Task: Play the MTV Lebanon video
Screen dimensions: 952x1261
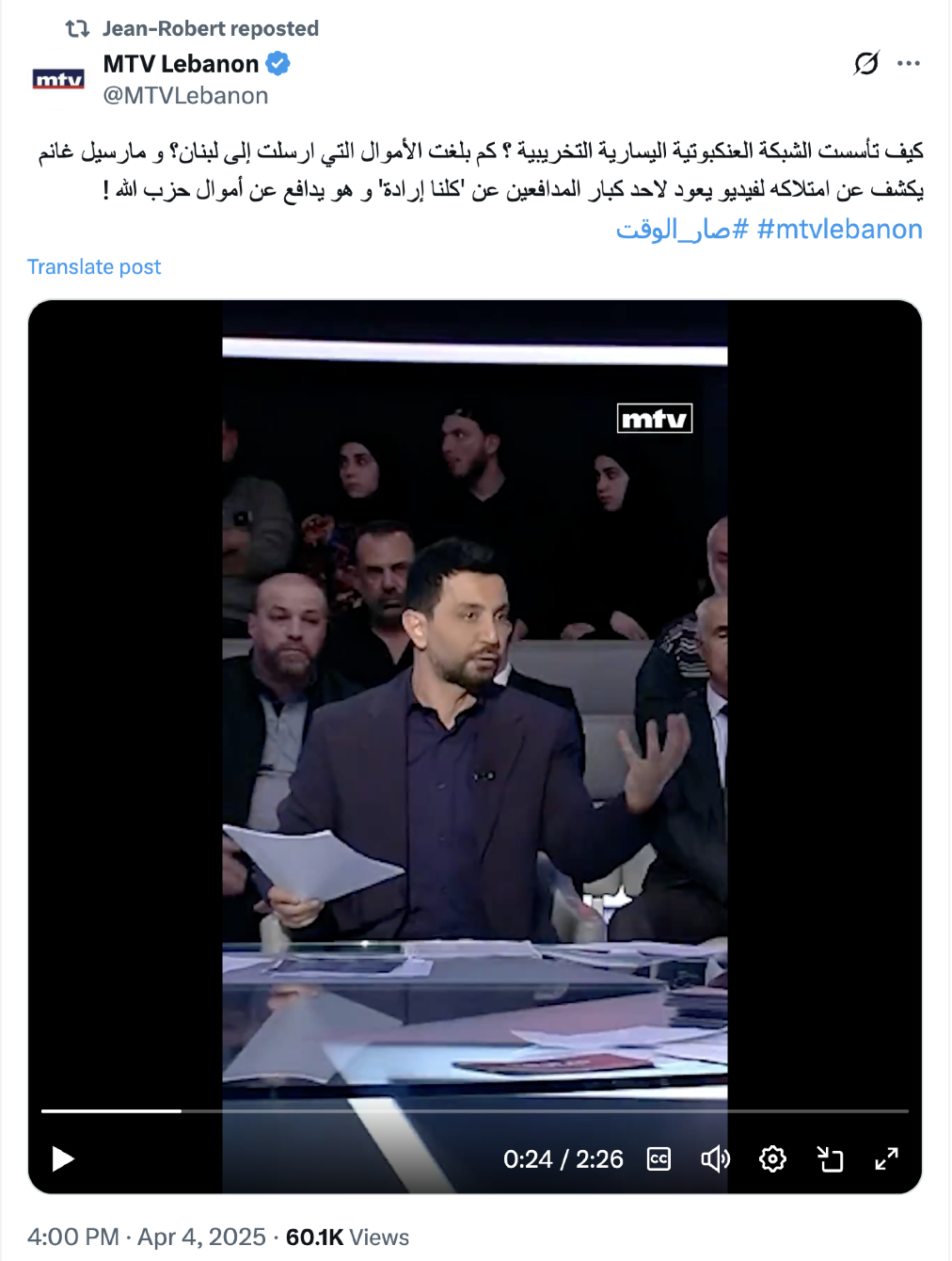Action: coord(63,1158)
